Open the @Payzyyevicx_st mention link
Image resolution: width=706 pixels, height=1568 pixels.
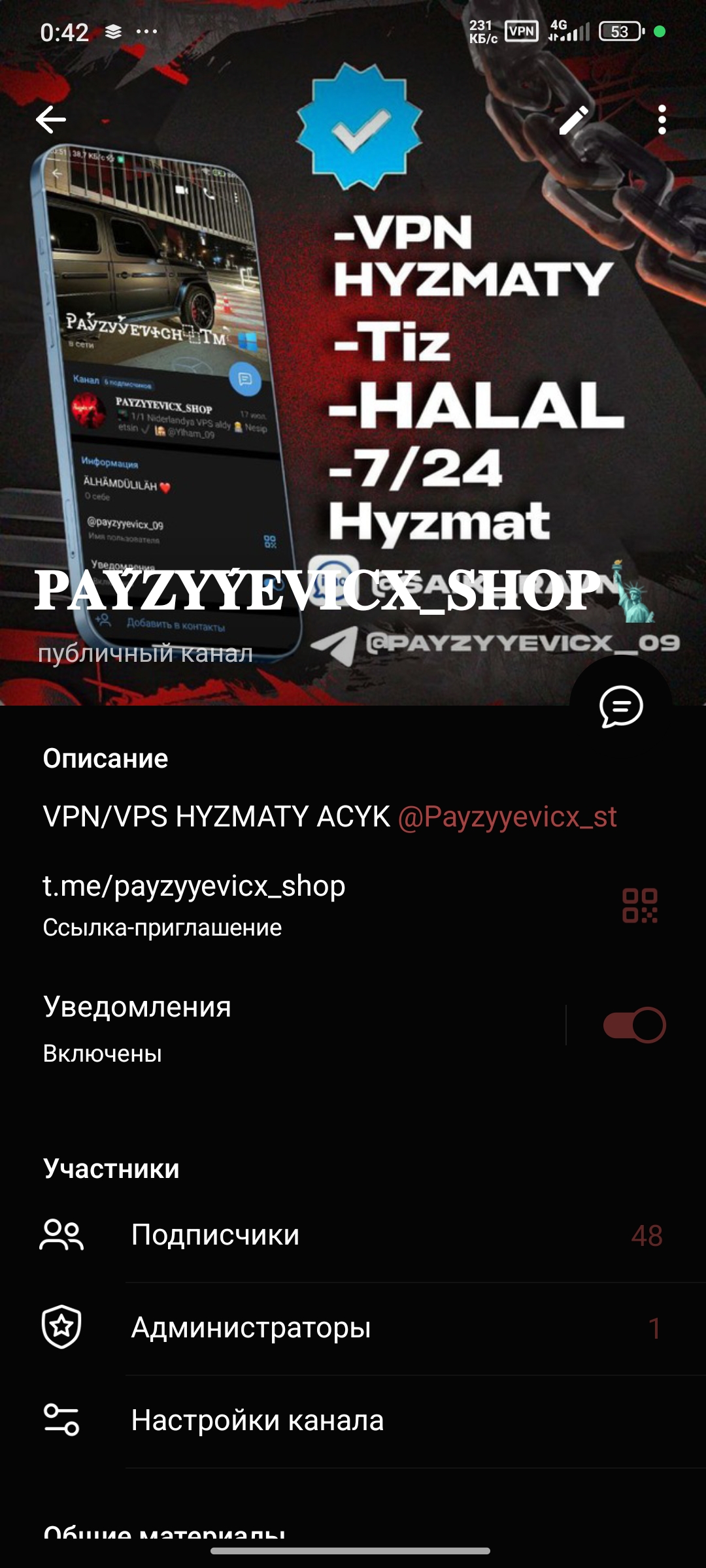[x=507, y=817]
